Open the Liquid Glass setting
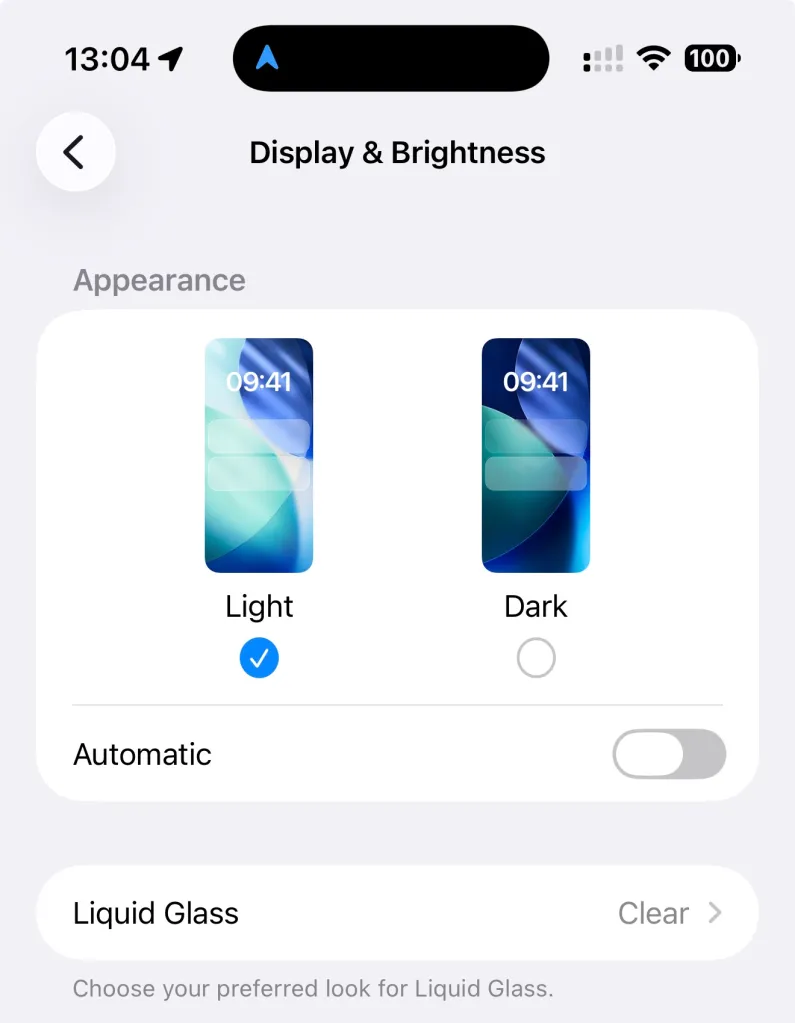 click(397, 913)
